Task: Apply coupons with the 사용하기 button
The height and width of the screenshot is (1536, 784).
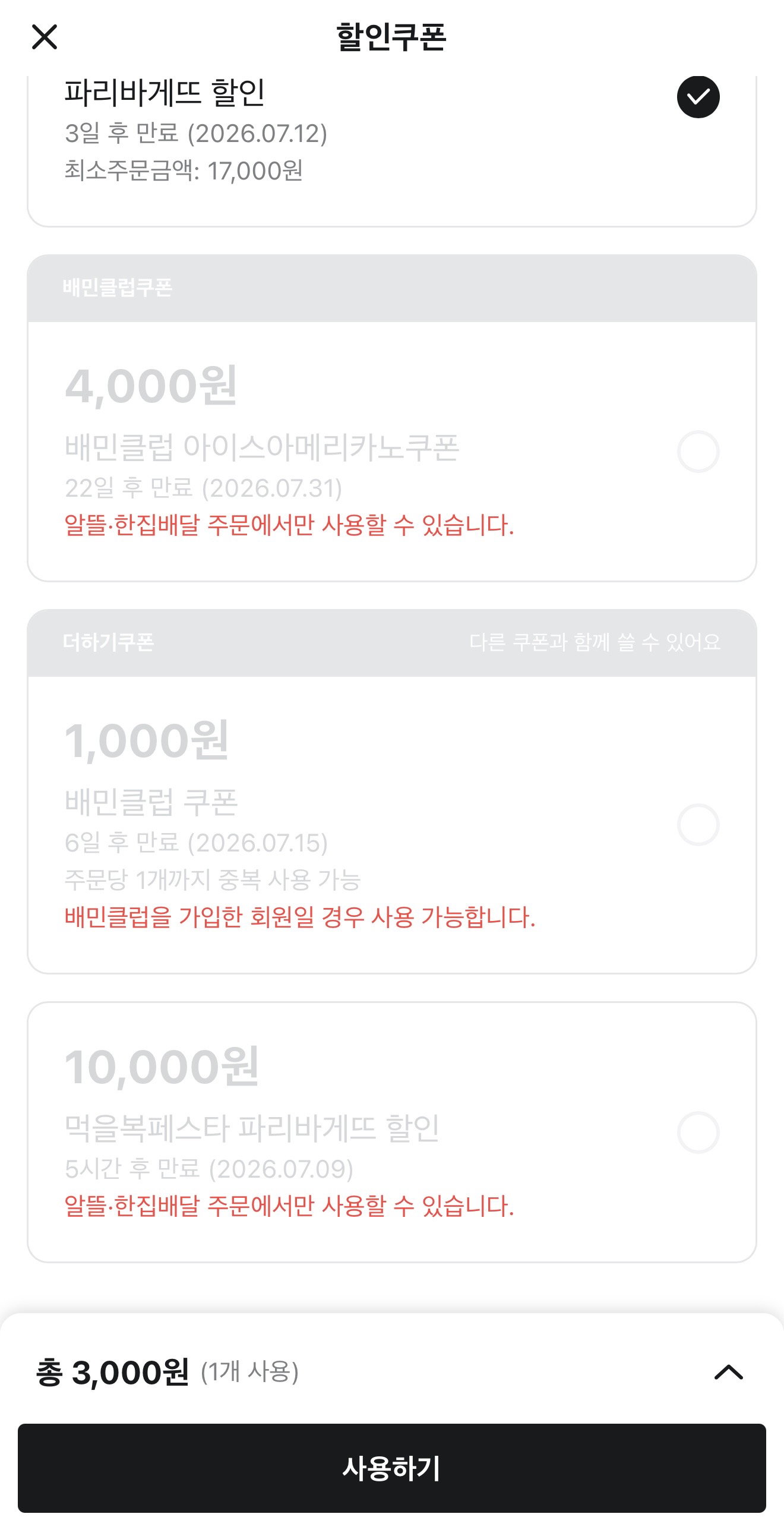Action: pos(391,1468)
